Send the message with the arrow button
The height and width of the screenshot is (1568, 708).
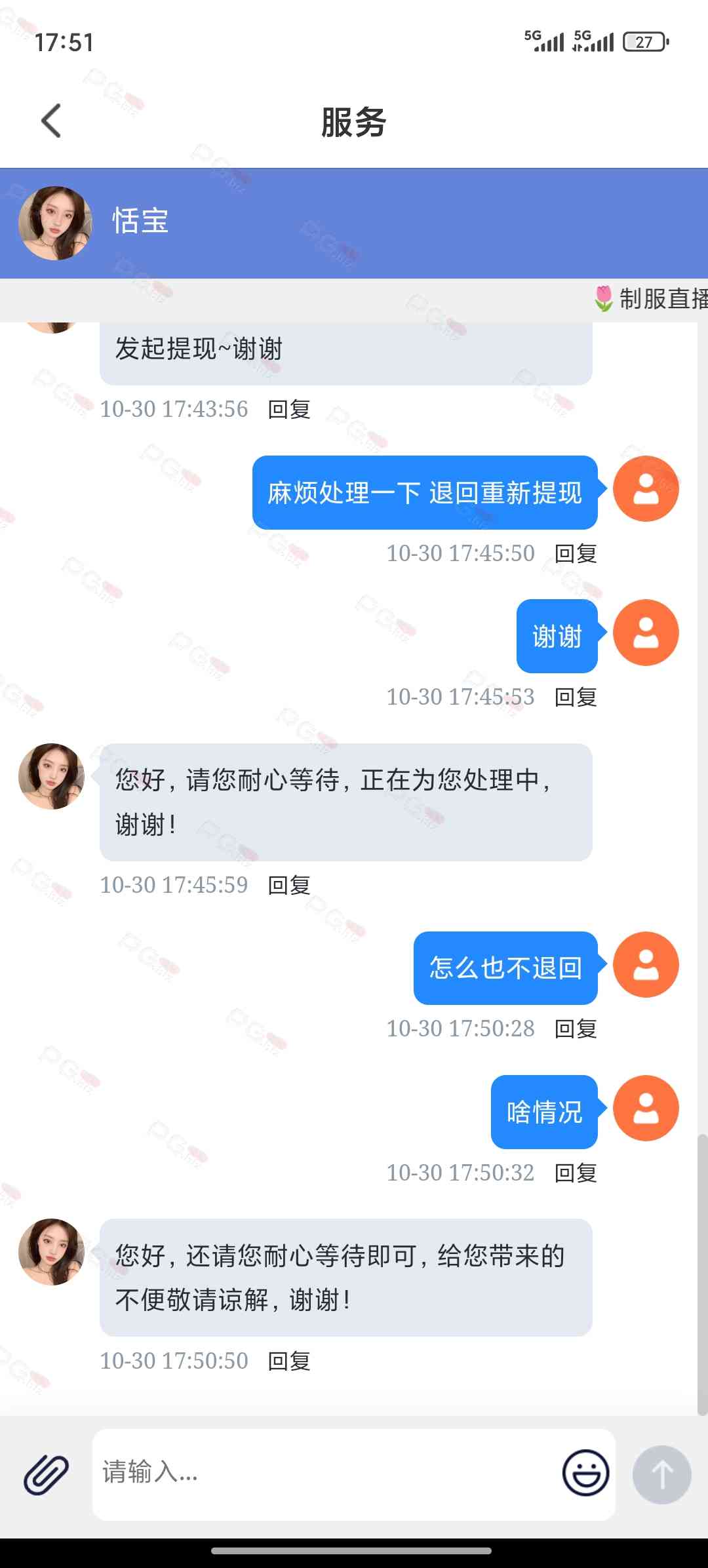click(x=661, y=1474)
